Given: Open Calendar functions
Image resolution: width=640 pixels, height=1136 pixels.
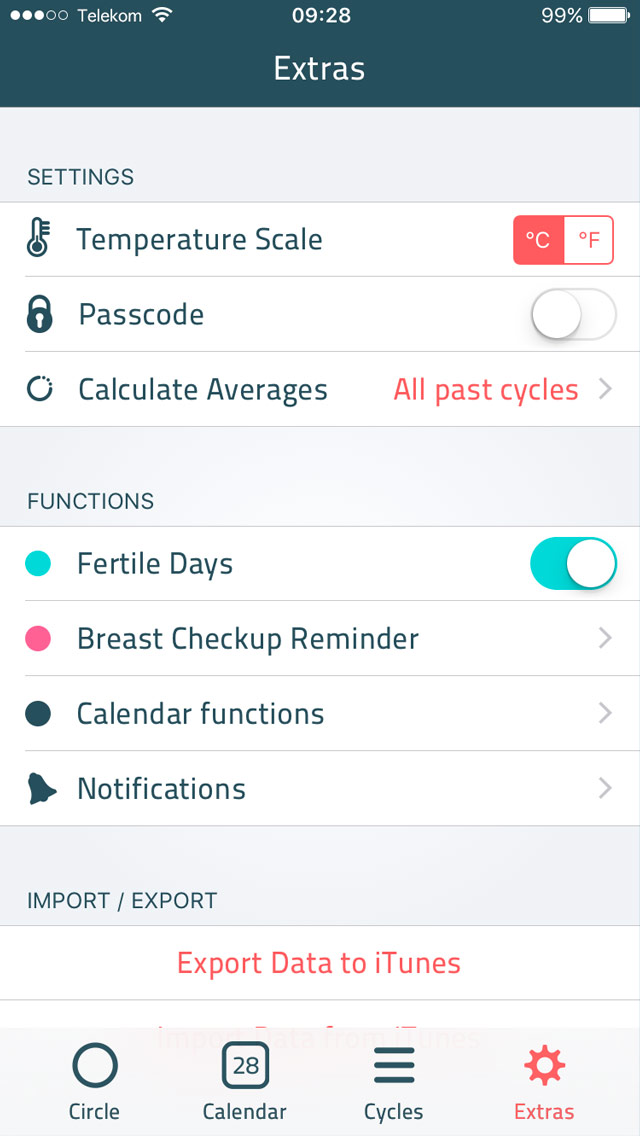Looking at the screenshot, I should [320, 714].
